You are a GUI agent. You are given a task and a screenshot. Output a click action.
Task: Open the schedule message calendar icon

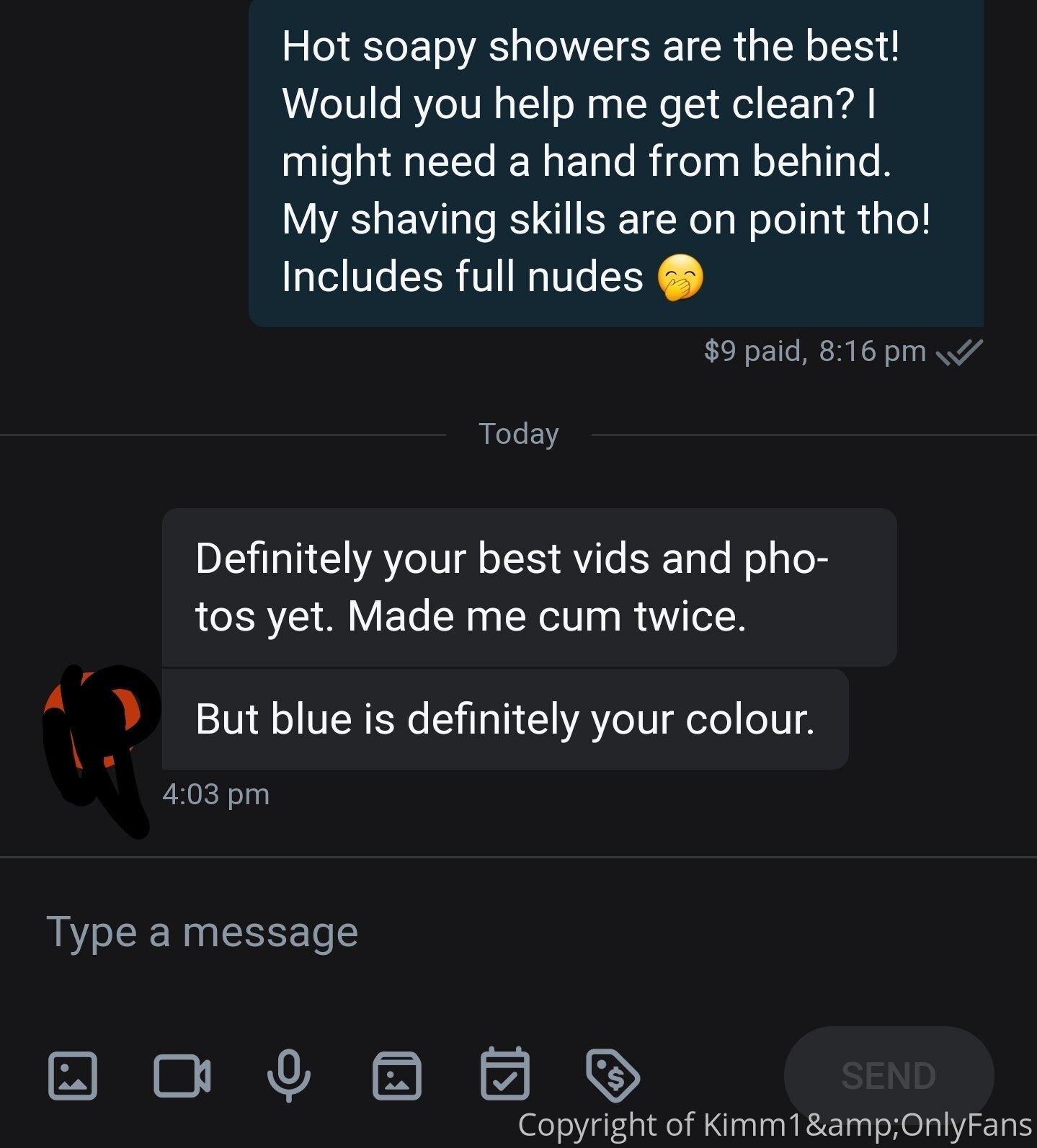click(504, 1074)
